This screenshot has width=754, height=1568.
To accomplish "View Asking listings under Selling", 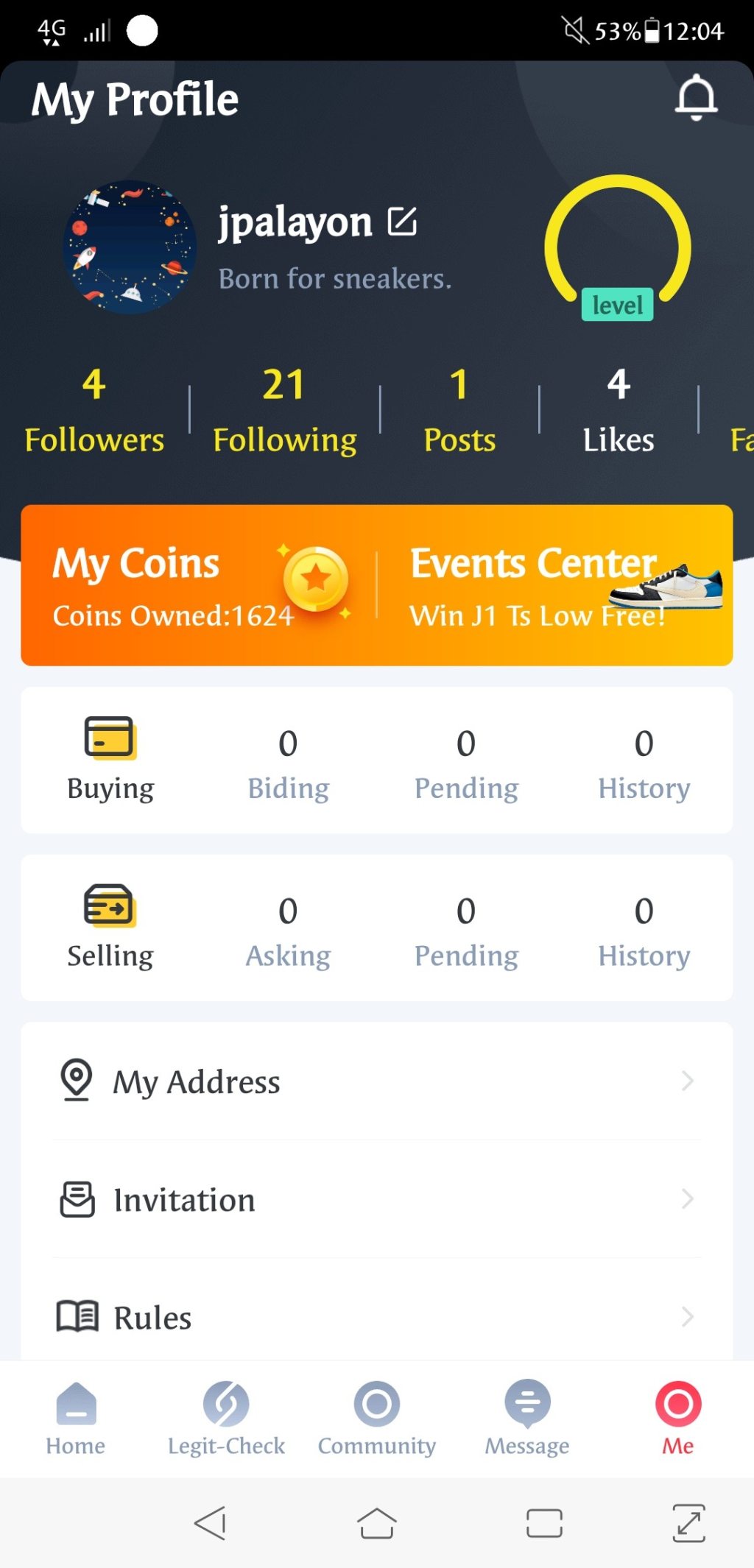I will coord(288,930).
